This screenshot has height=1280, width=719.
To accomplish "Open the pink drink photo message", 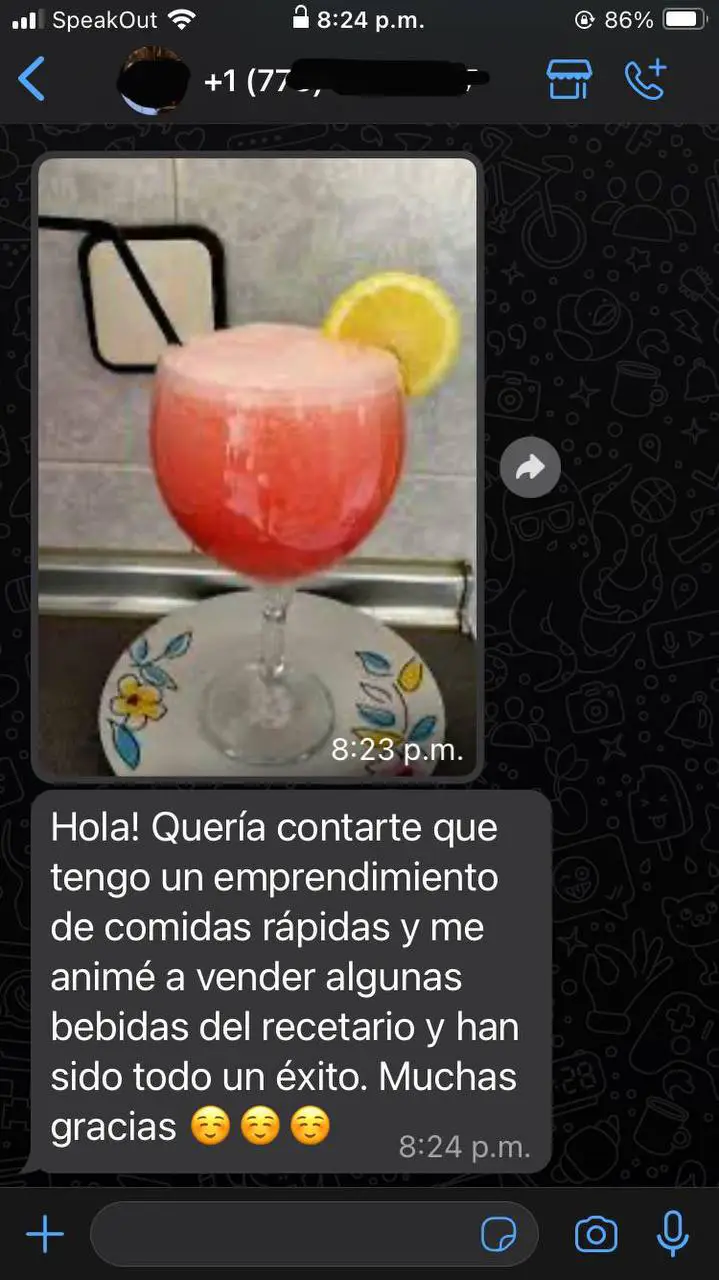I will point(257,467).
